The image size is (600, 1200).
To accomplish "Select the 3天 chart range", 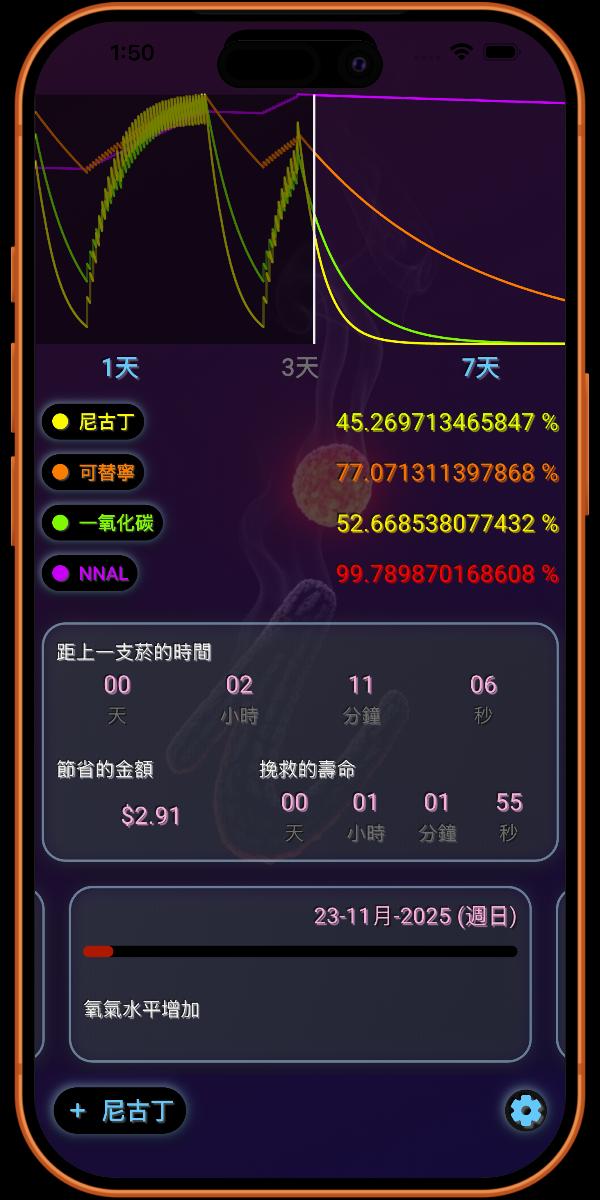I will 299,368.
